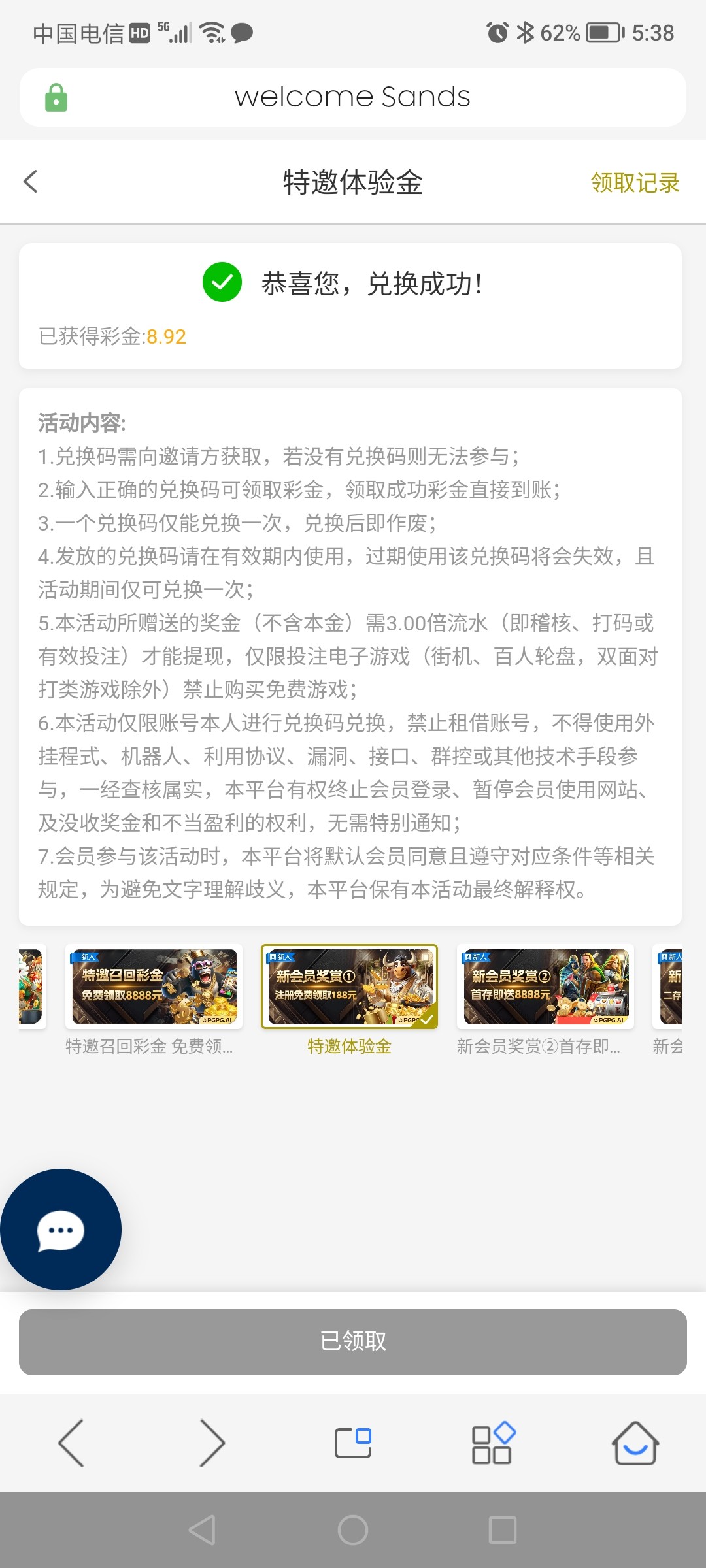The image size is (706, 1568).
Task: Open the live chat support bubble
Action: pyautogui.click(x=61, y=1230)
